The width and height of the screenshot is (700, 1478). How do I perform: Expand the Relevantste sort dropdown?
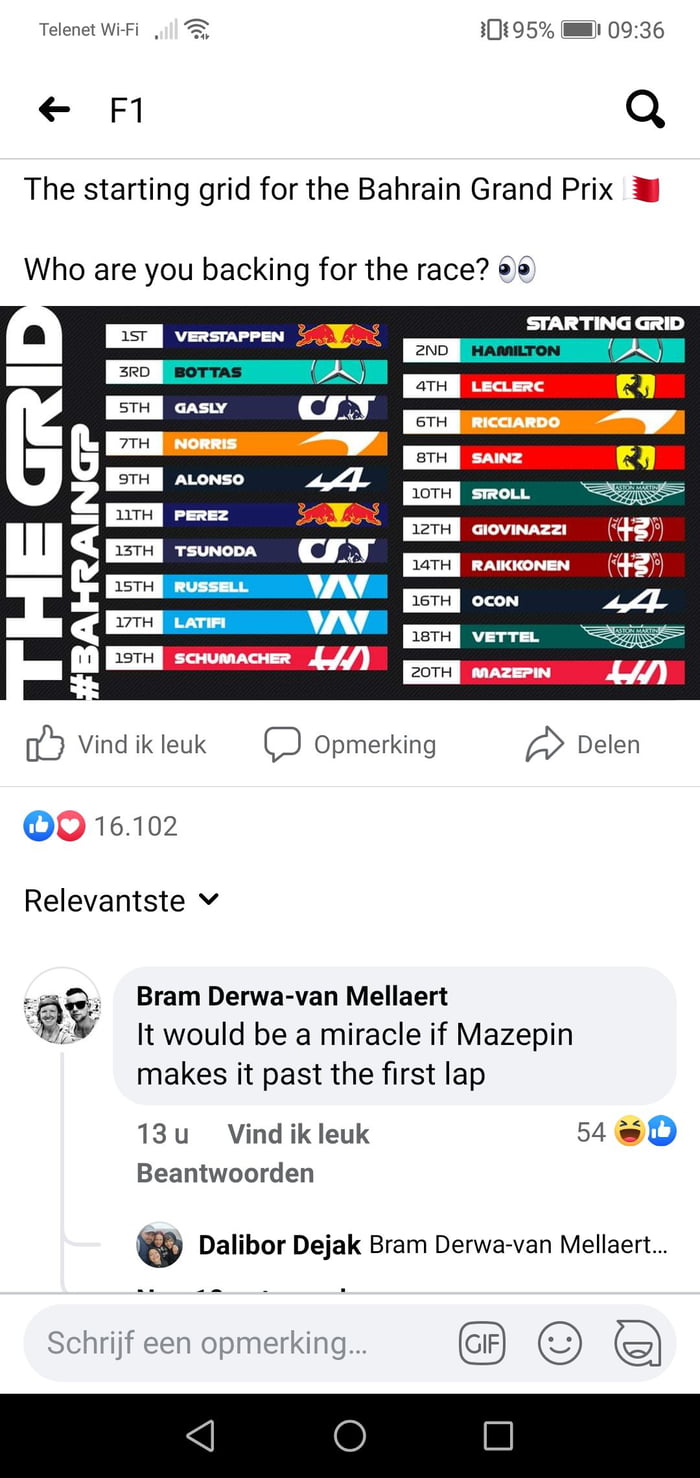click(121, 900)
